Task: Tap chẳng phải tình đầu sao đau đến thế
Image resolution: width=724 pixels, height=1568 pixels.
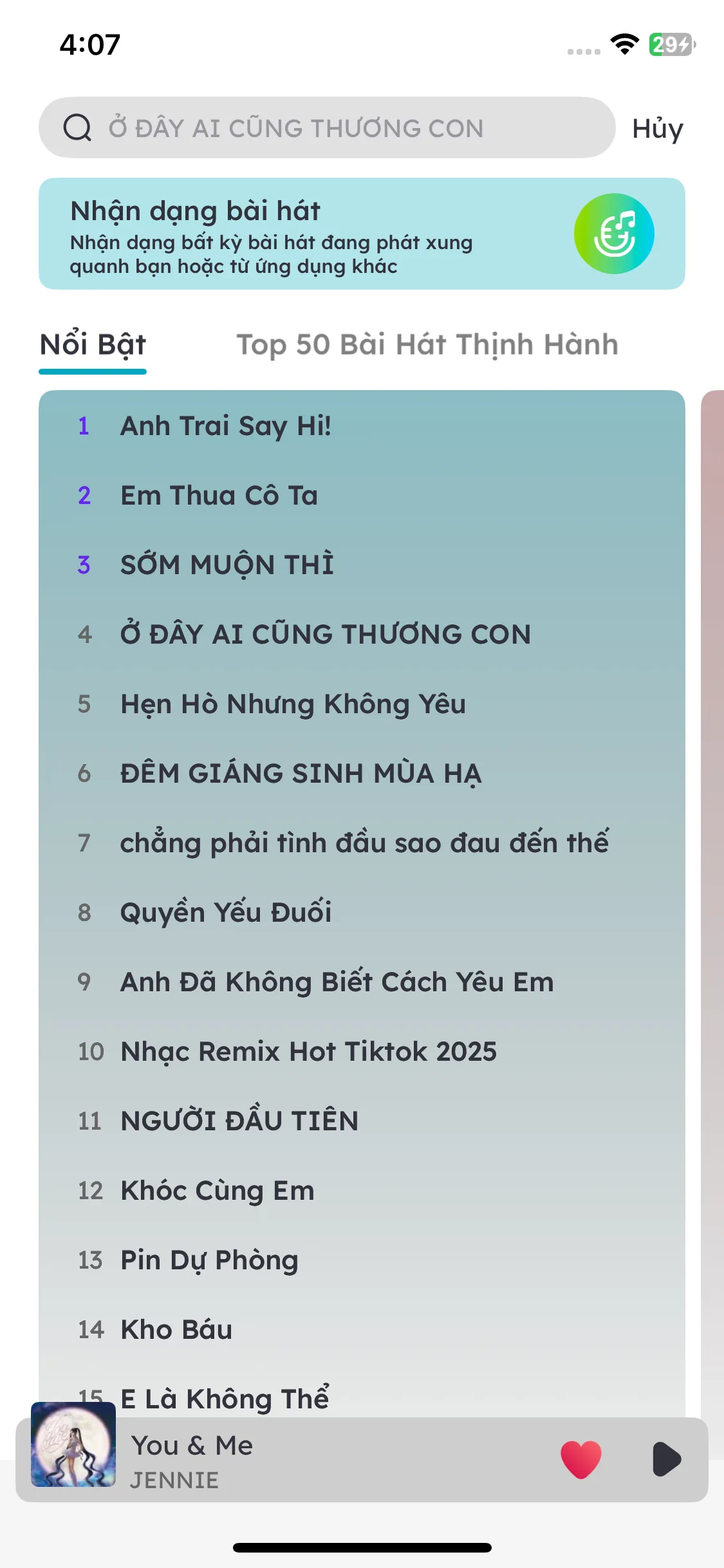Action: click(x=364, y=843)
